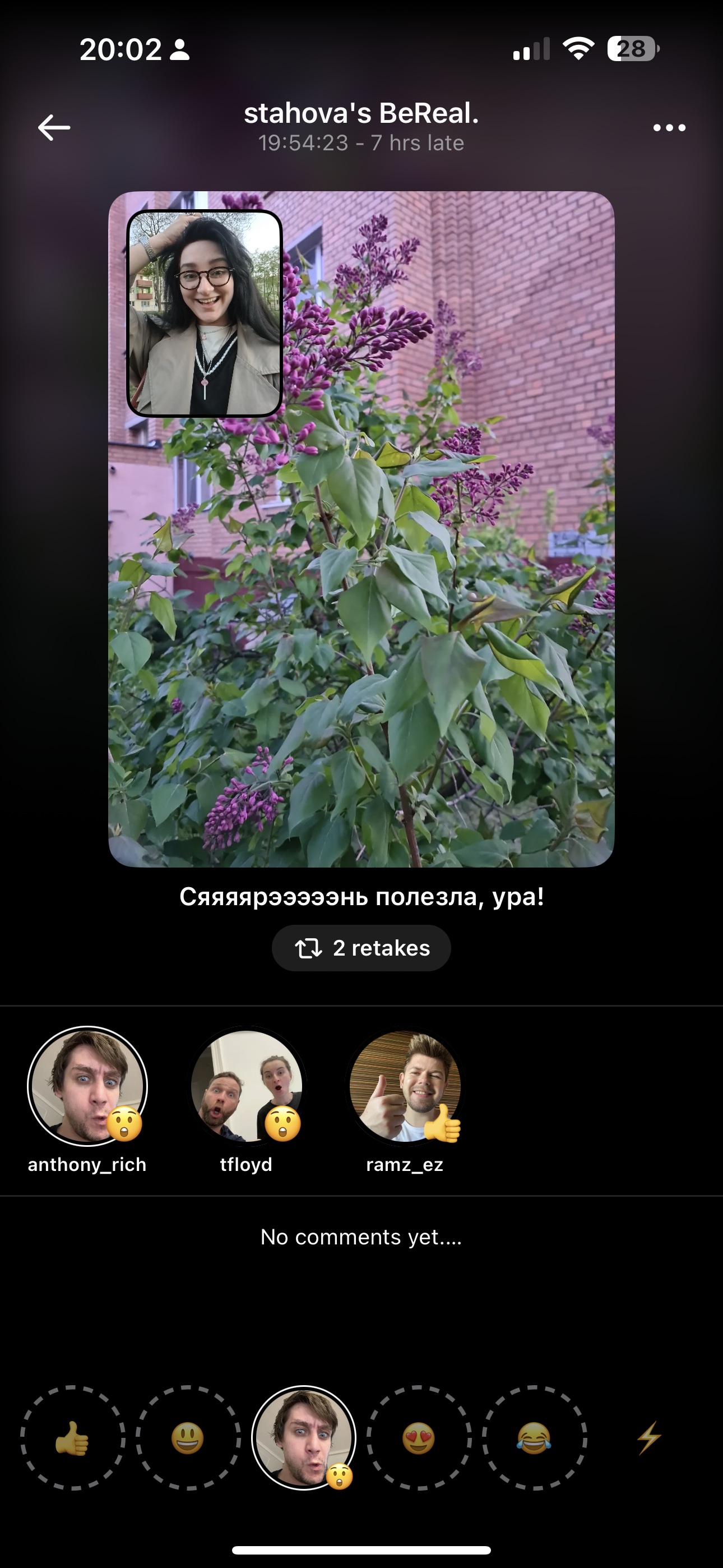Swap to the selfie thumbnail photo
The width and height of the screenshot is (723, 1568).
[x=205, y=313]
